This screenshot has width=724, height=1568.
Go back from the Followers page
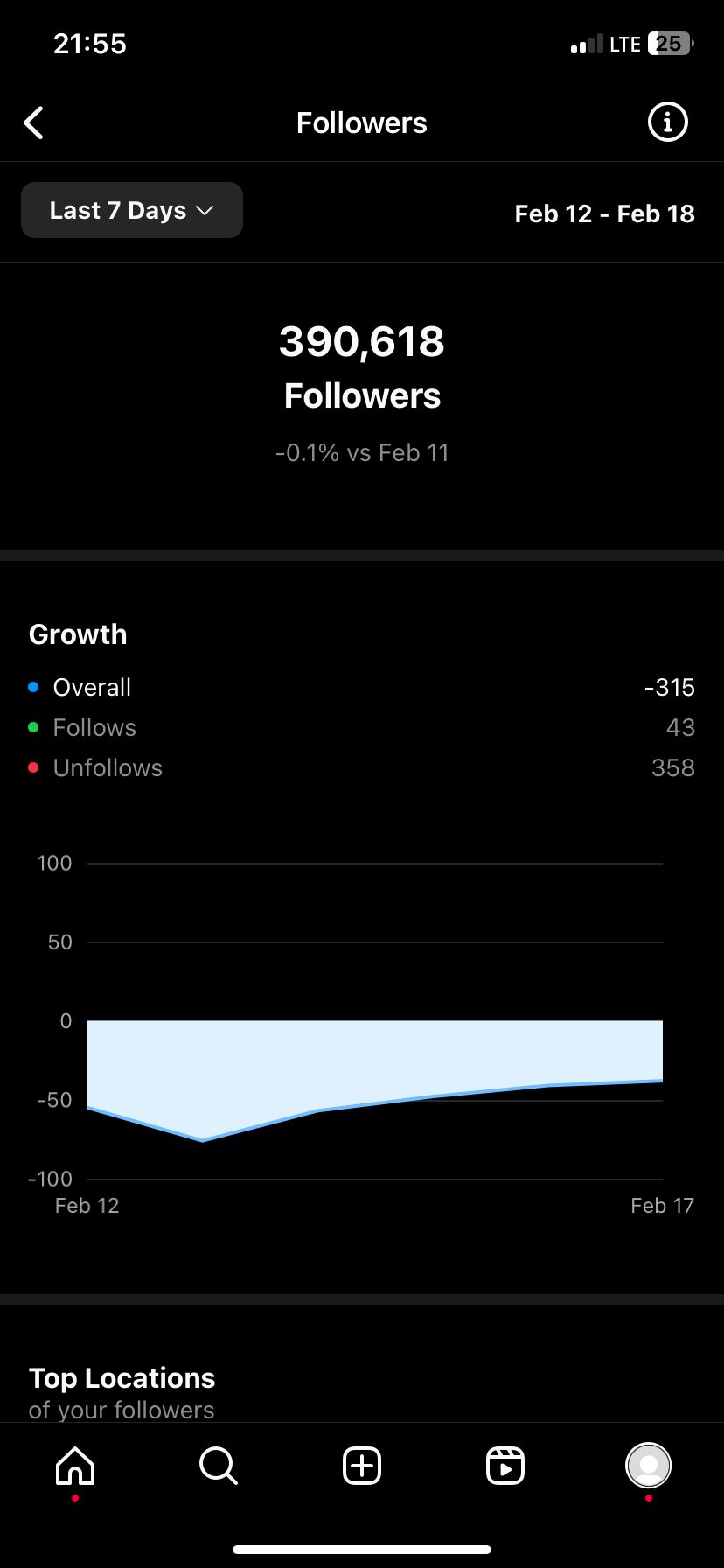(34, 123)
